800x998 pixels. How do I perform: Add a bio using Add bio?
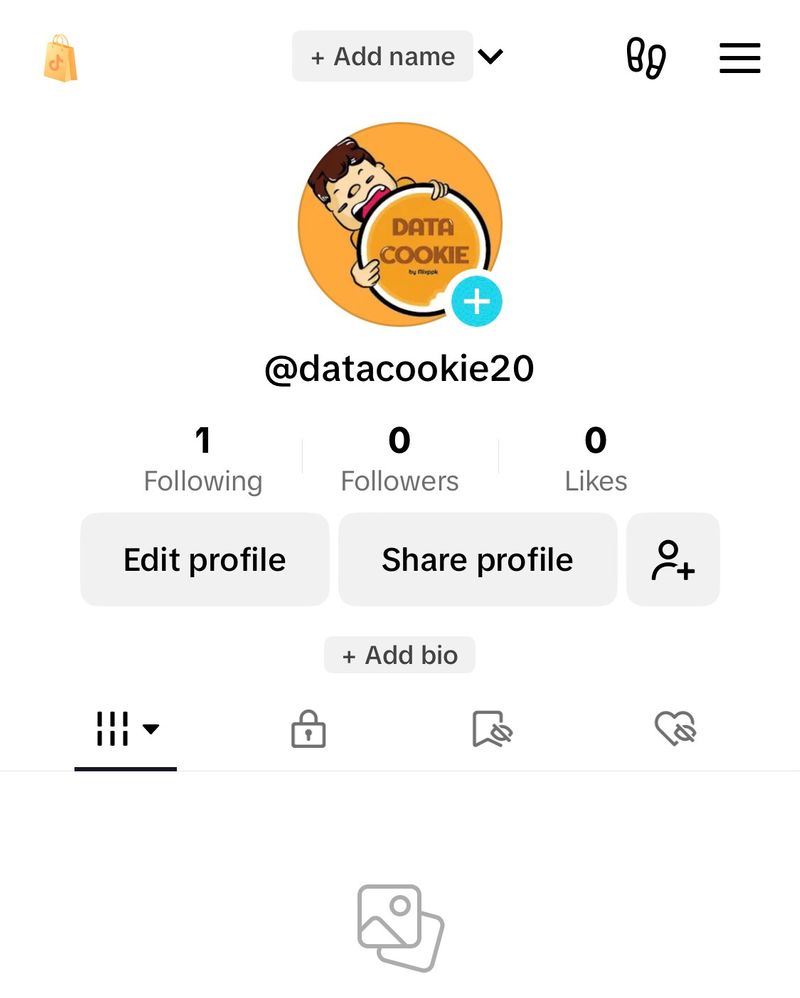[400, 655]
